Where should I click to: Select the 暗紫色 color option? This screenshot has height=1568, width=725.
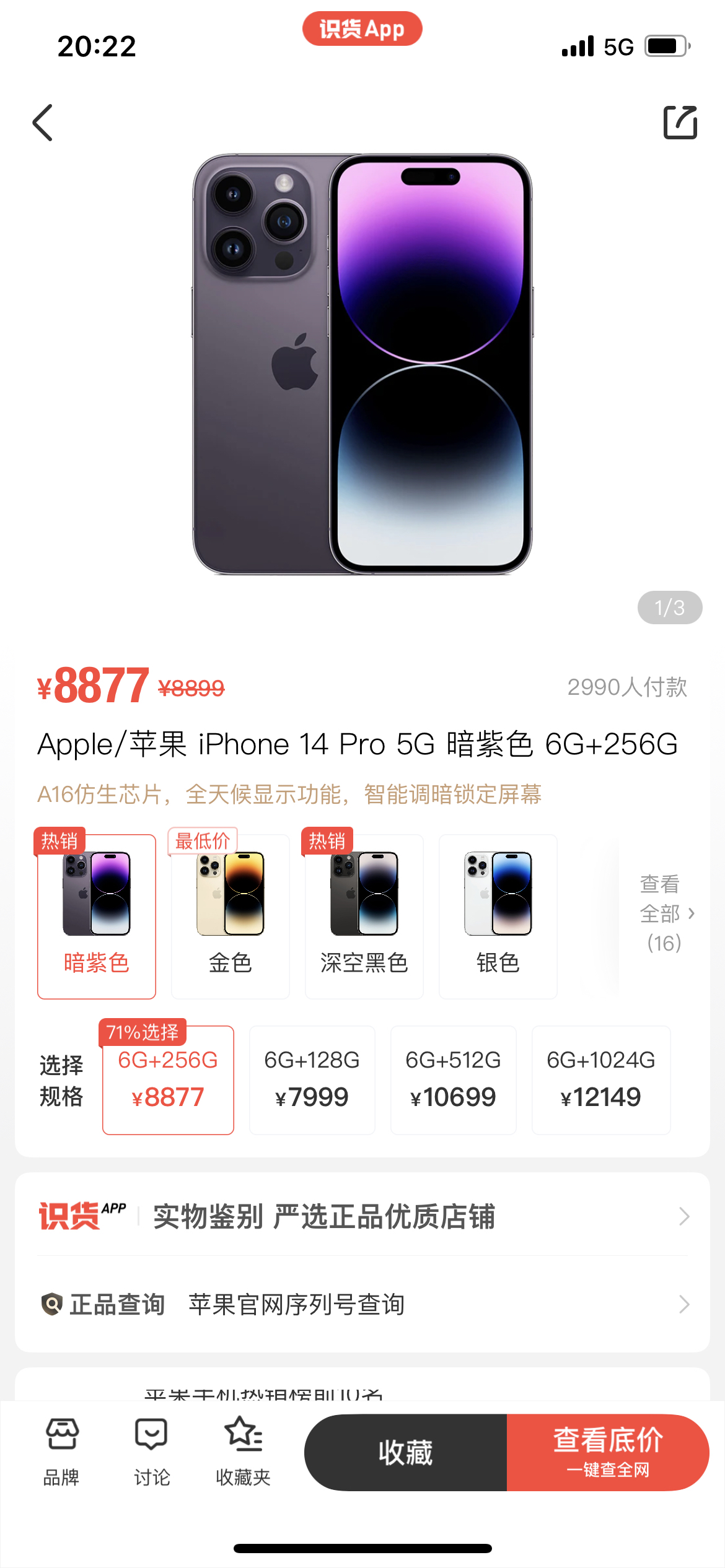97,917
